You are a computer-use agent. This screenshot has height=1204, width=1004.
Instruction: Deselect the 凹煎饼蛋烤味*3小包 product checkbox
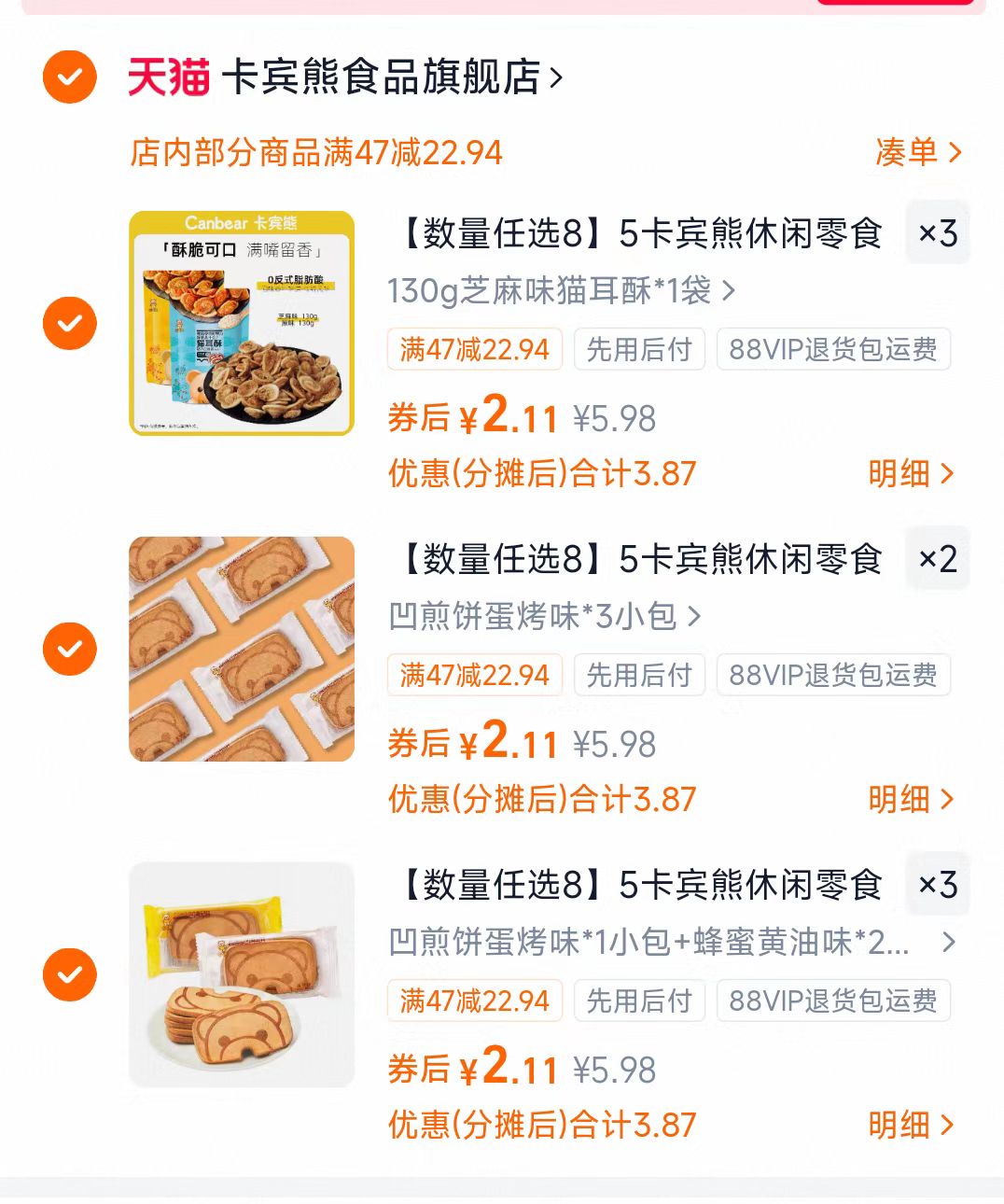[69, 648]
